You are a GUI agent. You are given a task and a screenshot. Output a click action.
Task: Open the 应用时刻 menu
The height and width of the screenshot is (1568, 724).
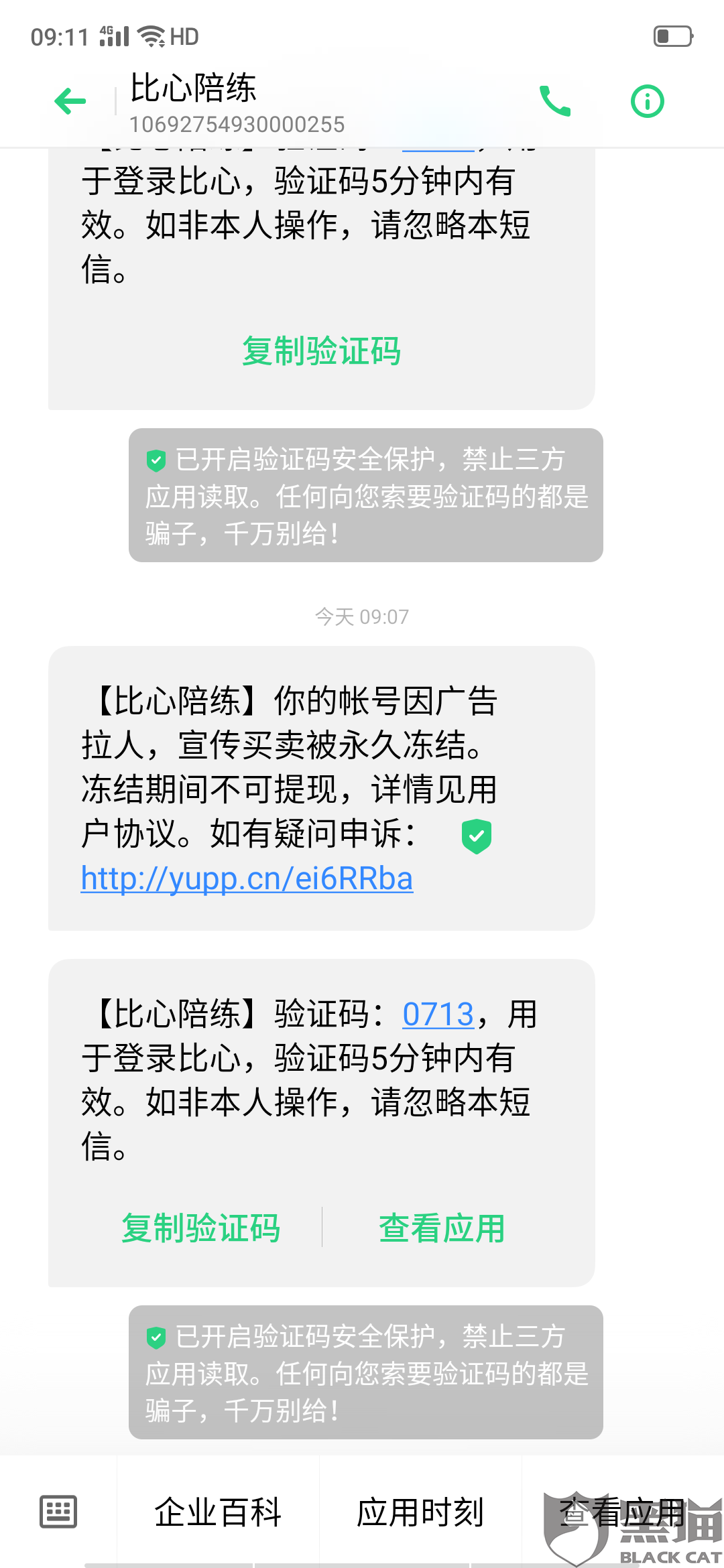420,1512
